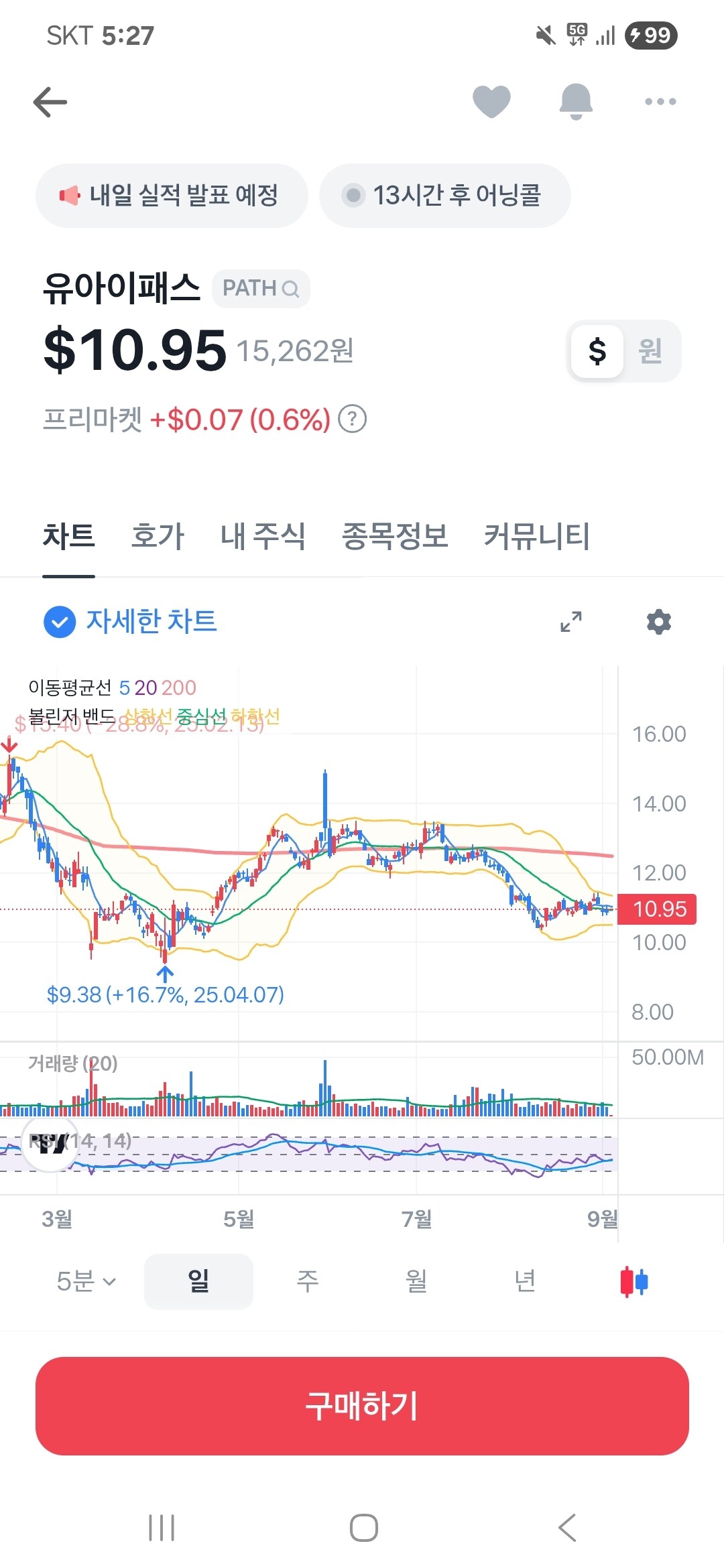
Task: Add 유아이패스 to favorites with heart icon
Action: click(491, 102)
